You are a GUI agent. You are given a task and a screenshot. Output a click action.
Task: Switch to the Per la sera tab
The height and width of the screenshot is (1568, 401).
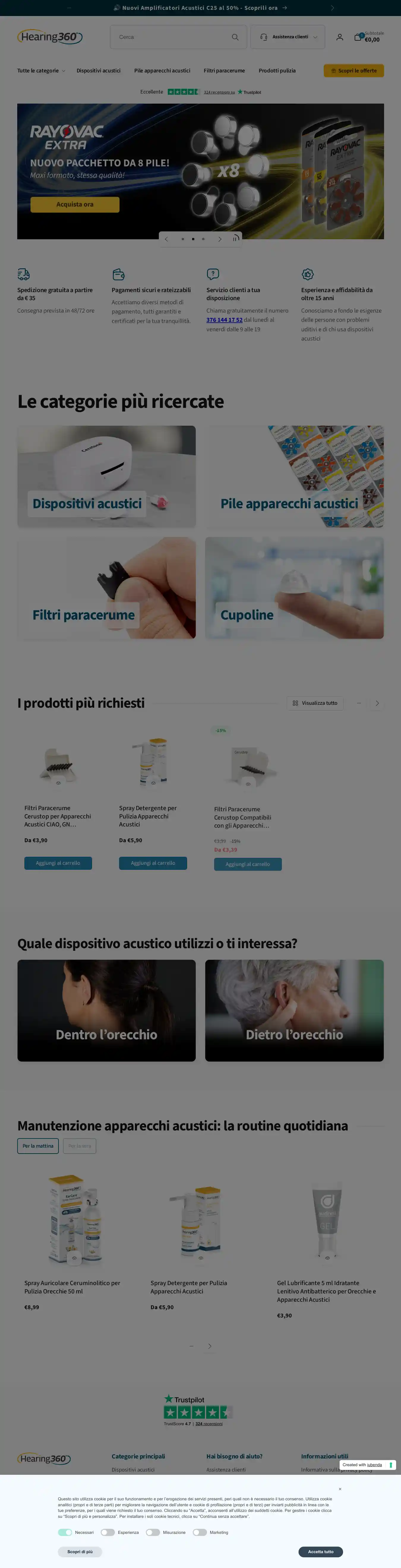tap(79, 1146)
